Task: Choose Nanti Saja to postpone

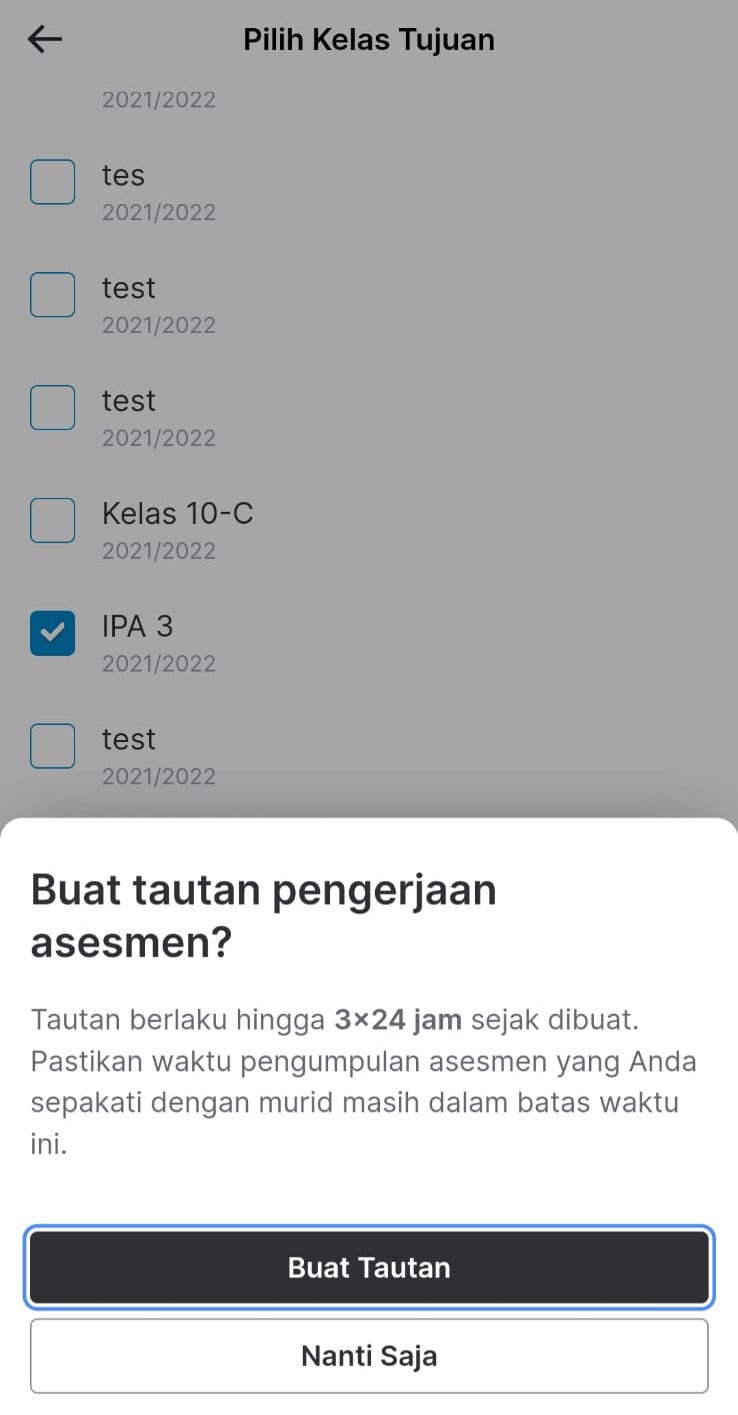Action: pyautogui.click(x=369, y=1356)
